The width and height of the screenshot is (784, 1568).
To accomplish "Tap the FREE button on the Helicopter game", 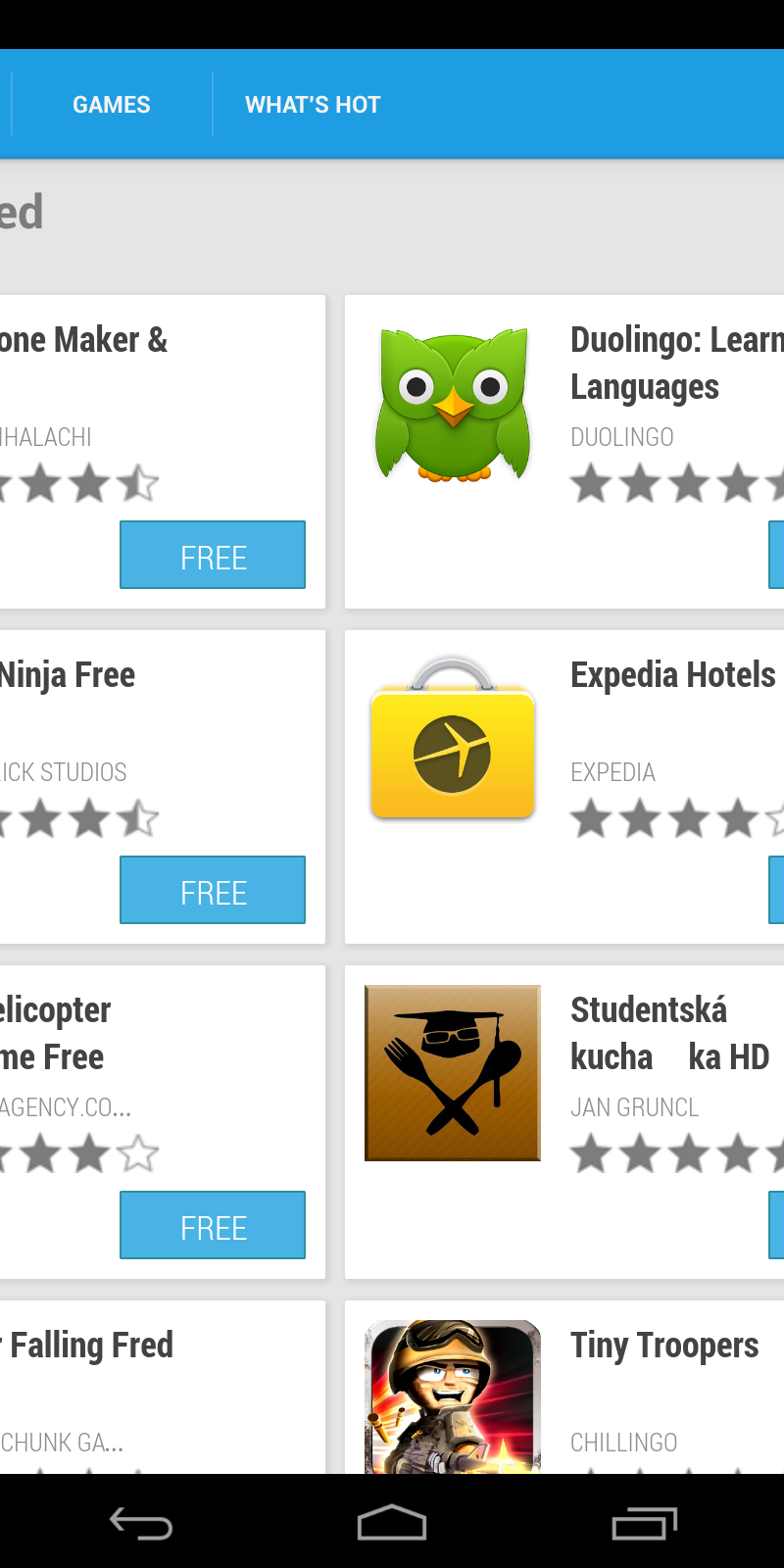I will 213,1225.
